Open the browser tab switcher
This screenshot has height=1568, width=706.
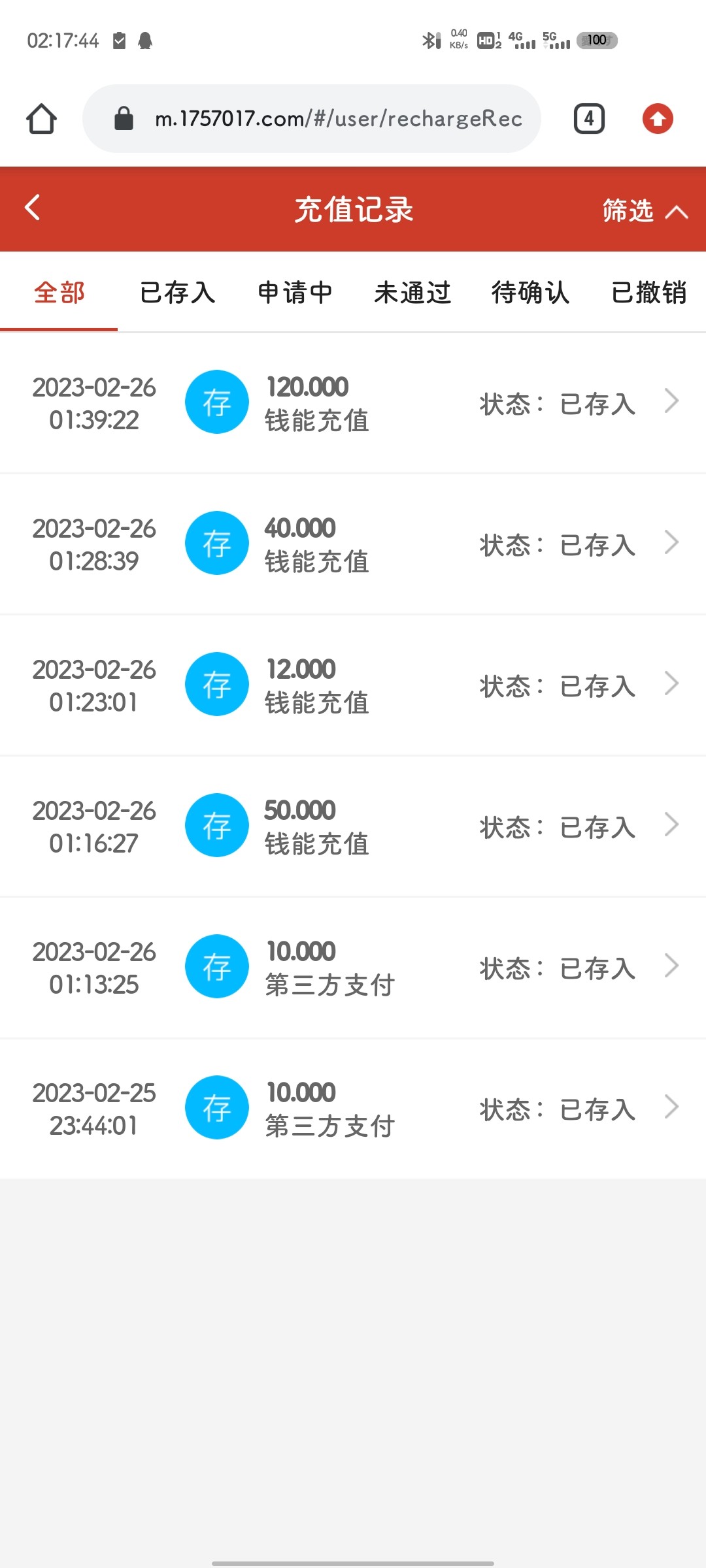589,119
